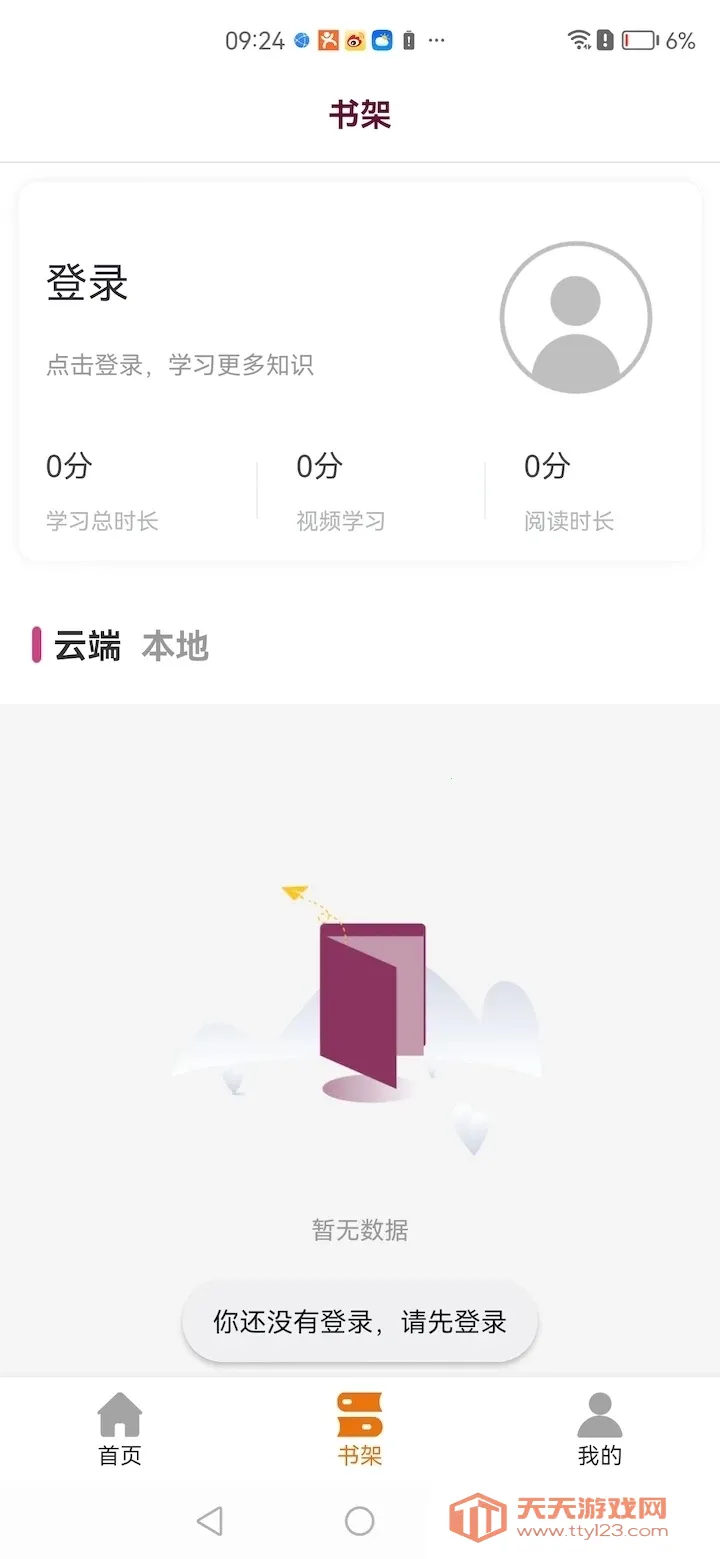Switch to the 本地 local tab
Viewport: 720px width, 1559px height.
pos(175,647)
